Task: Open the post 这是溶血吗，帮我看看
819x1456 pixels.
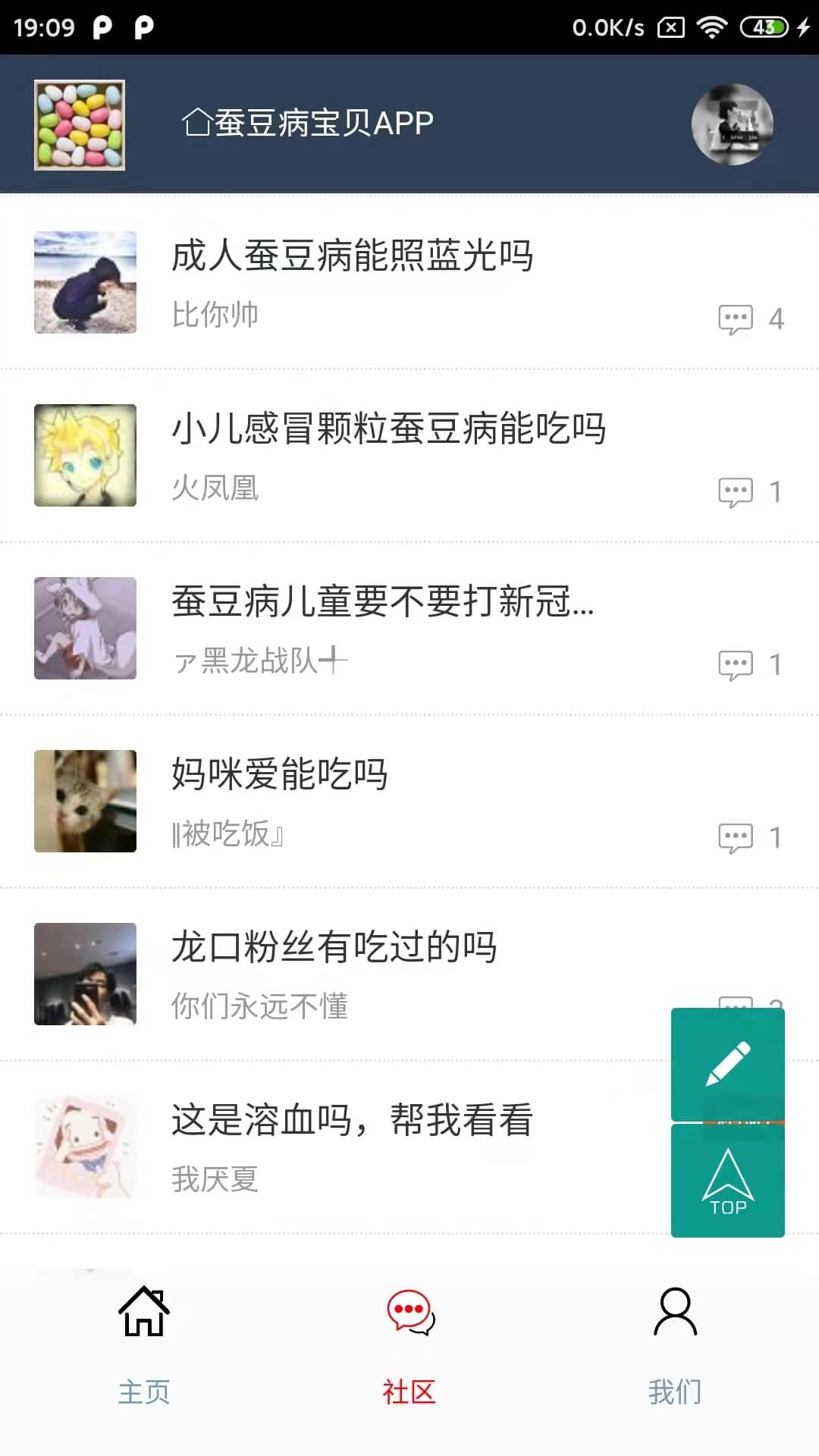Action: click(352, 1121)
